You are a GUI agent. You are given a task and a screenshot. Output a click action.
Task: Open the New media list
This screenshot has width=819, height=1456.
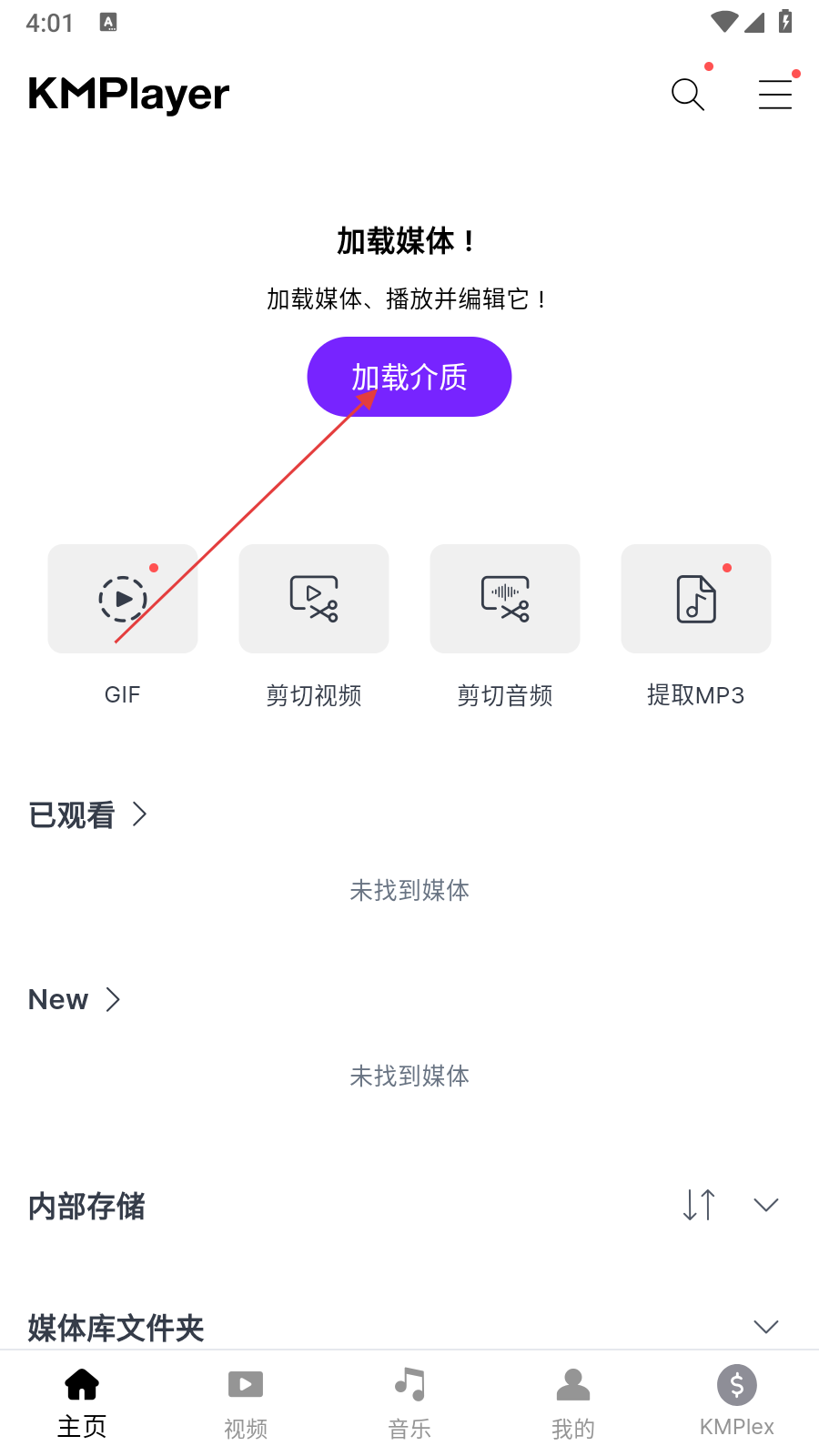click(x=75, y=999)
